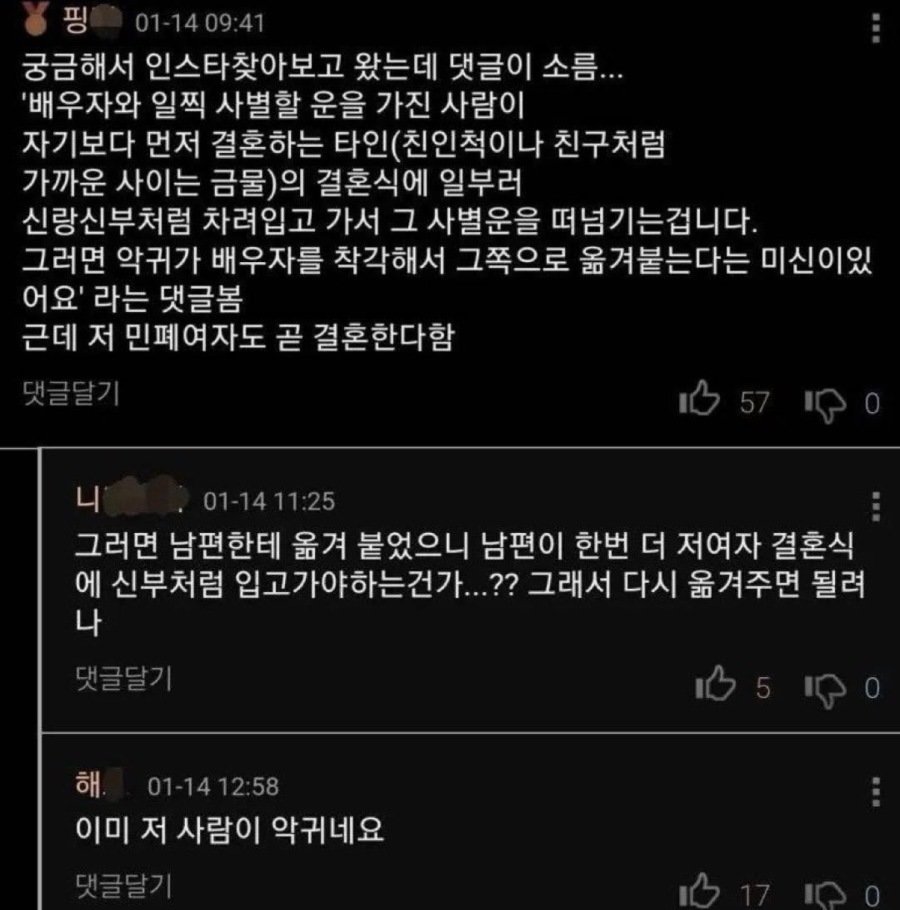This screenshot has width=900, height=910.
Task: Tap 댓글달기 under the 11:25 reply
Action: click(x=124, y=680)
